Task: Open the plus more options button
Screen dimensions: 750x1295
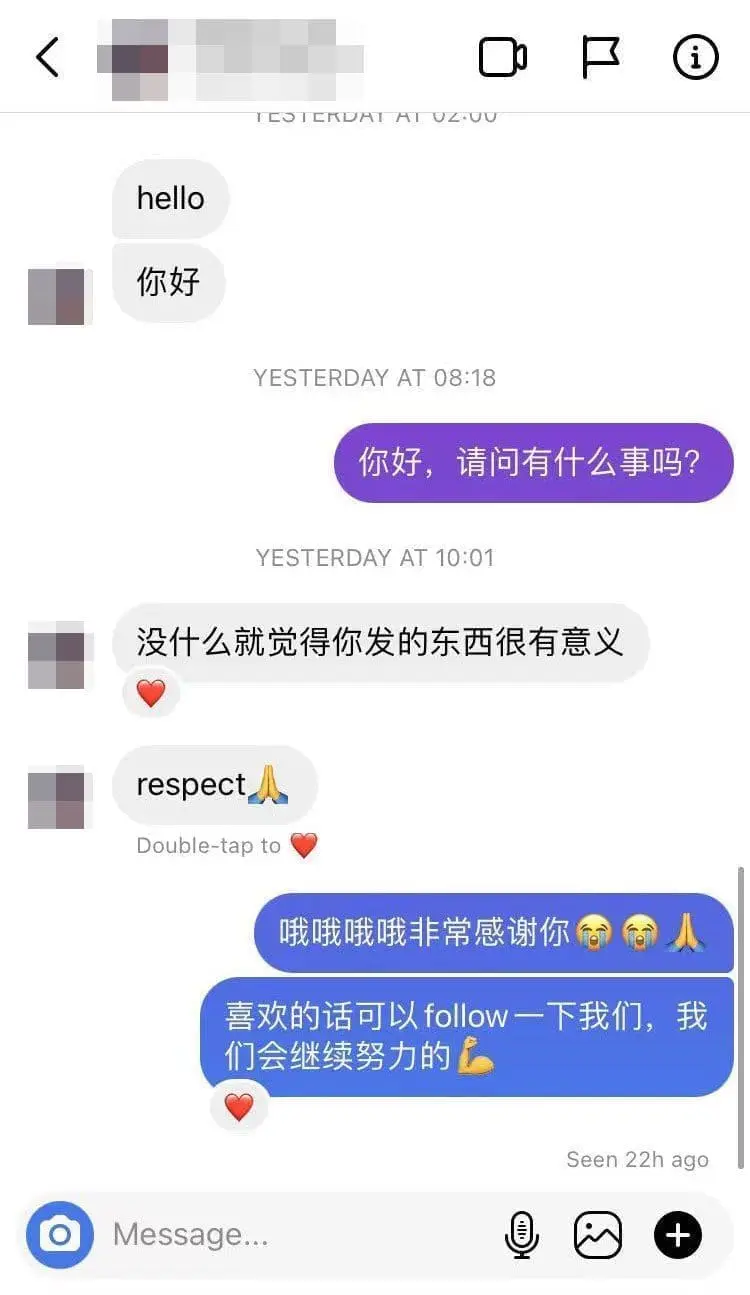Action: click(x=678, y=1235)
